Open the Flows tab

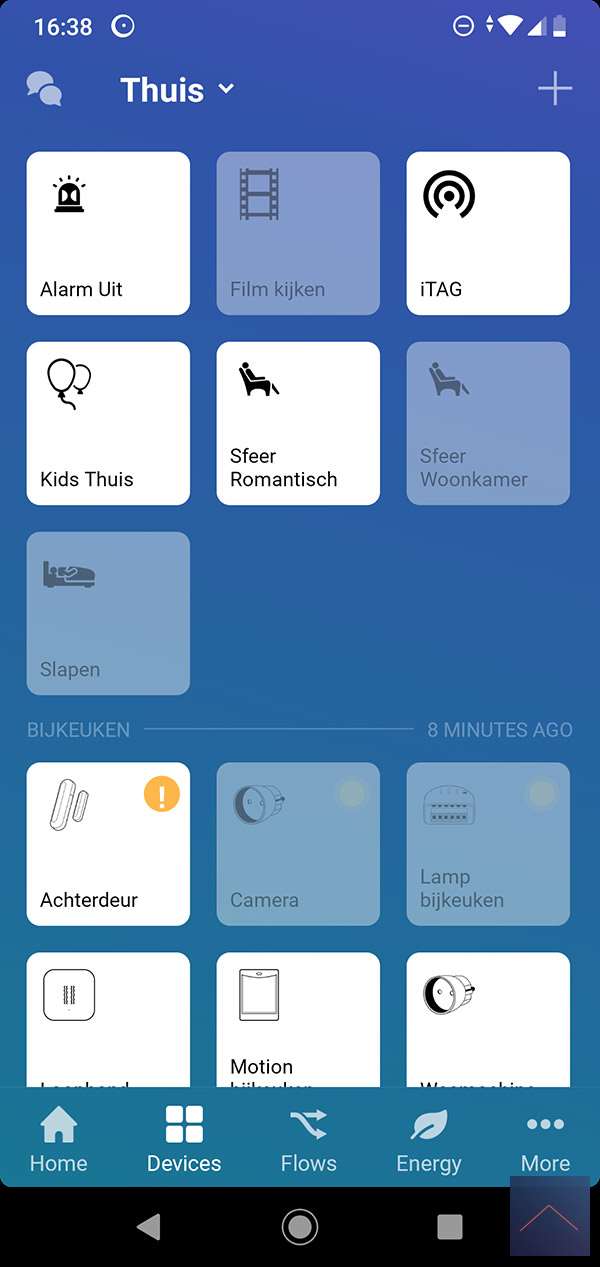(308, 1139)
